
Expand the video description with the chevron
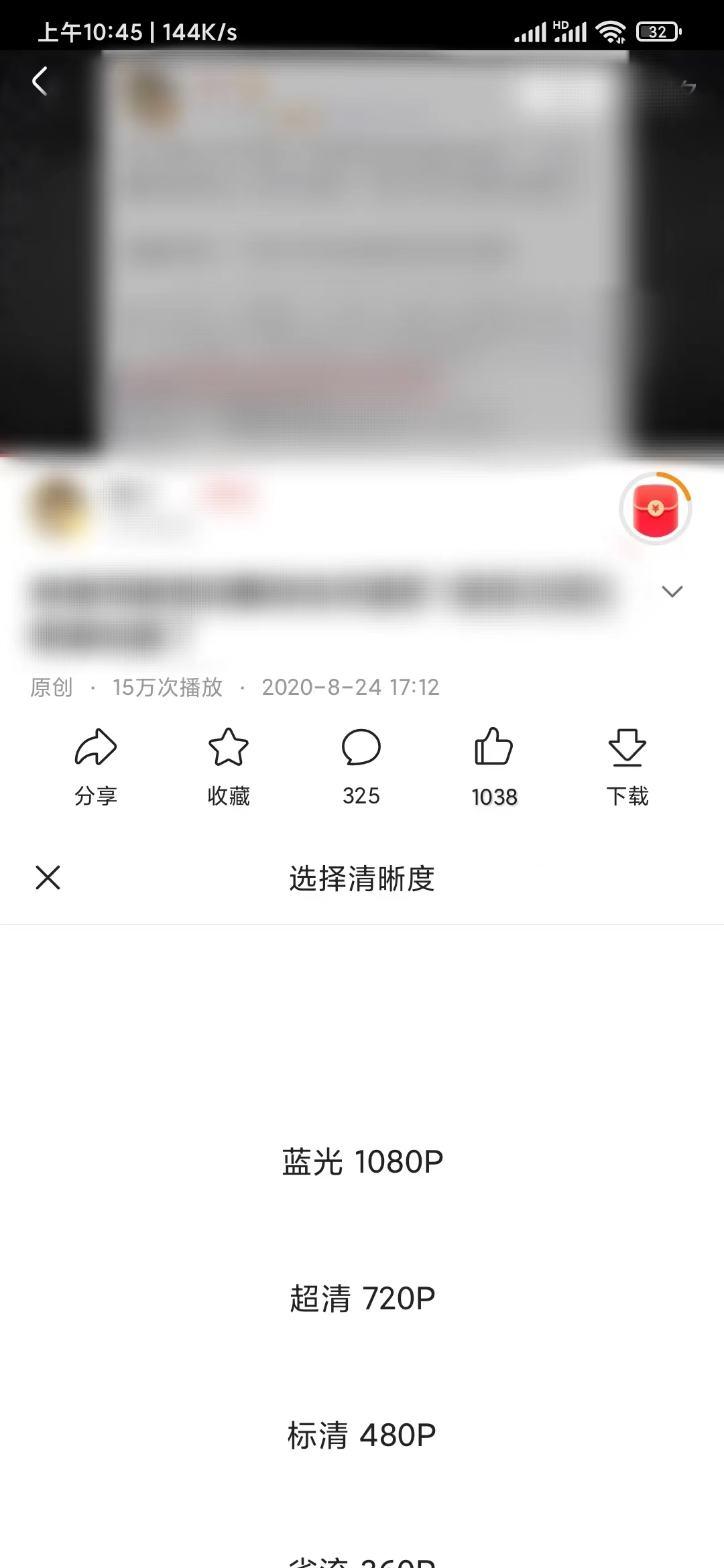672,592
